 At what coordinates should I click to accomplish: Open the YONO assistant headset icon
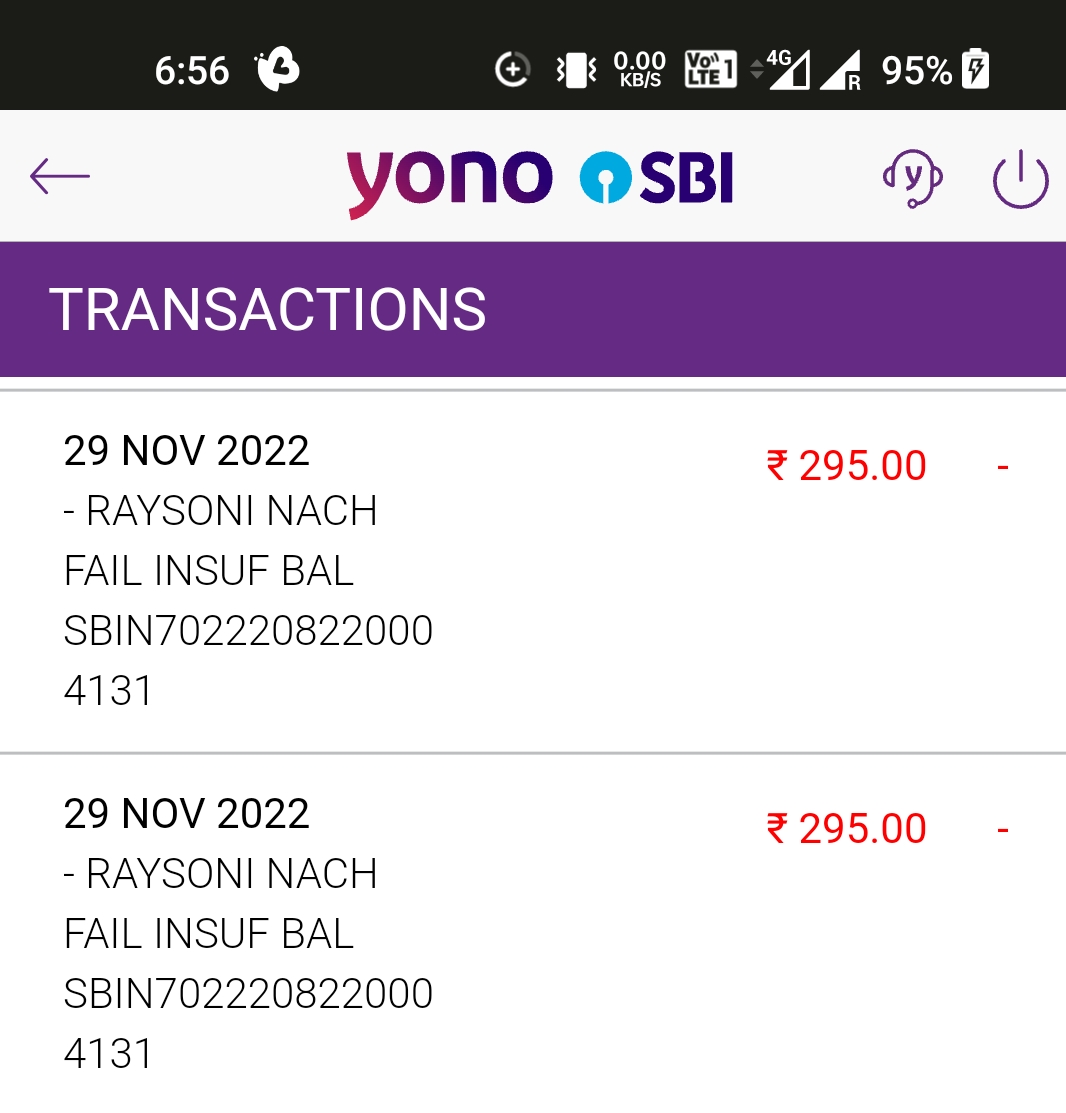tap(912, 179)
